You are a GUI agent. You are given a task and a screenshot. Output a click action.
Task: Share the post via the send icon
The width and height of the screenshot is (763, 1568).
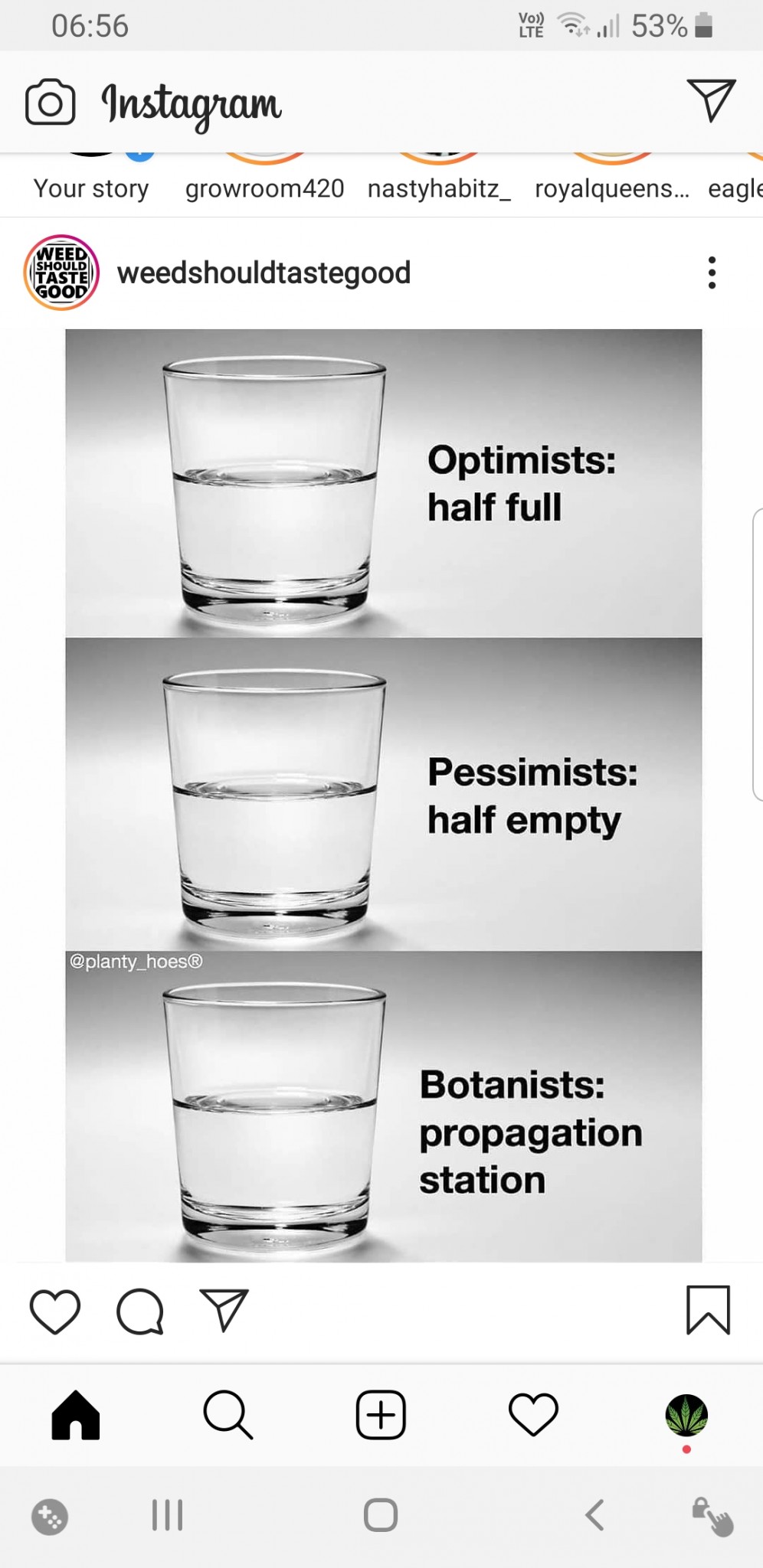click(224, 1311)
